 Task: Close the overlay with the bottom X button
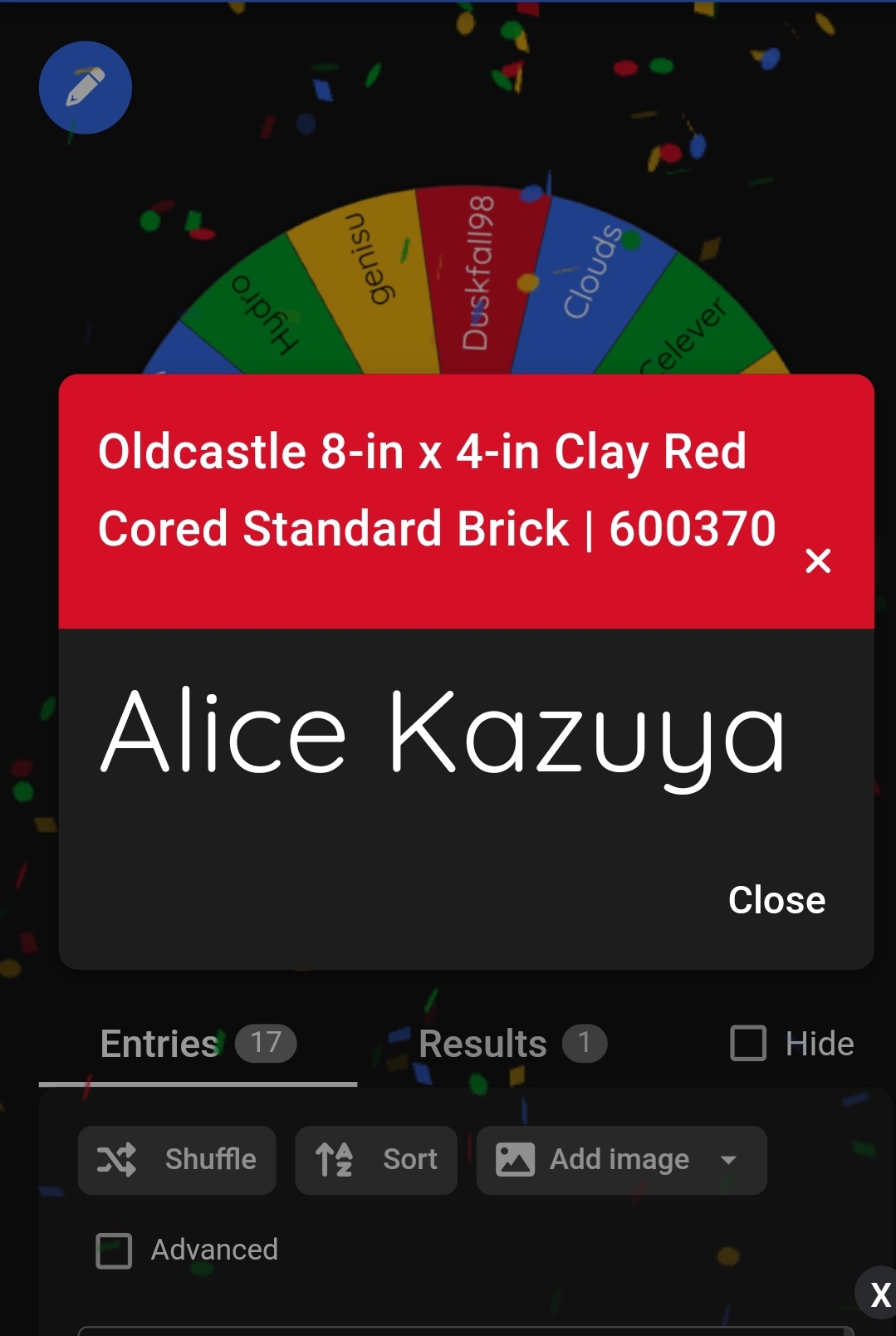click(x=879, y=1294)
